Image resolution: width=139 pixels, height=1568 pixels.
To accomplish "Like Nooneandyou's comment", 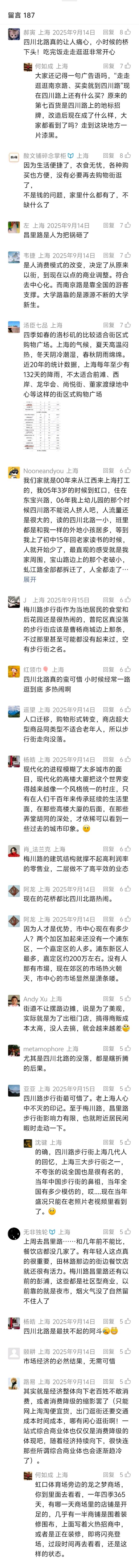I will pyautogui.click(x=124, y=471).
